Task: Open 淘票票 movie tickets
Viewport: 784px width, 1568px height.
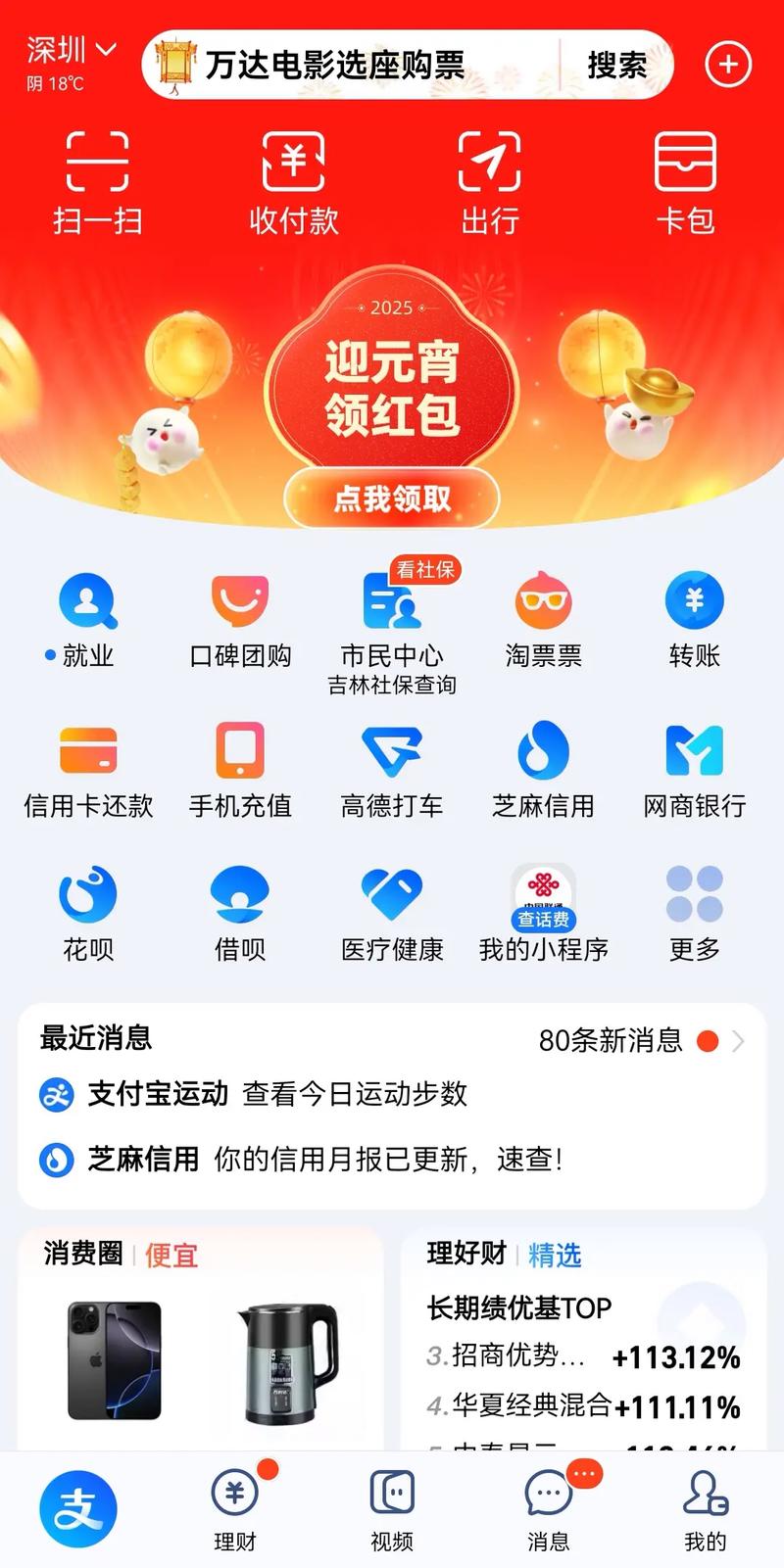Action: point(542,617)
